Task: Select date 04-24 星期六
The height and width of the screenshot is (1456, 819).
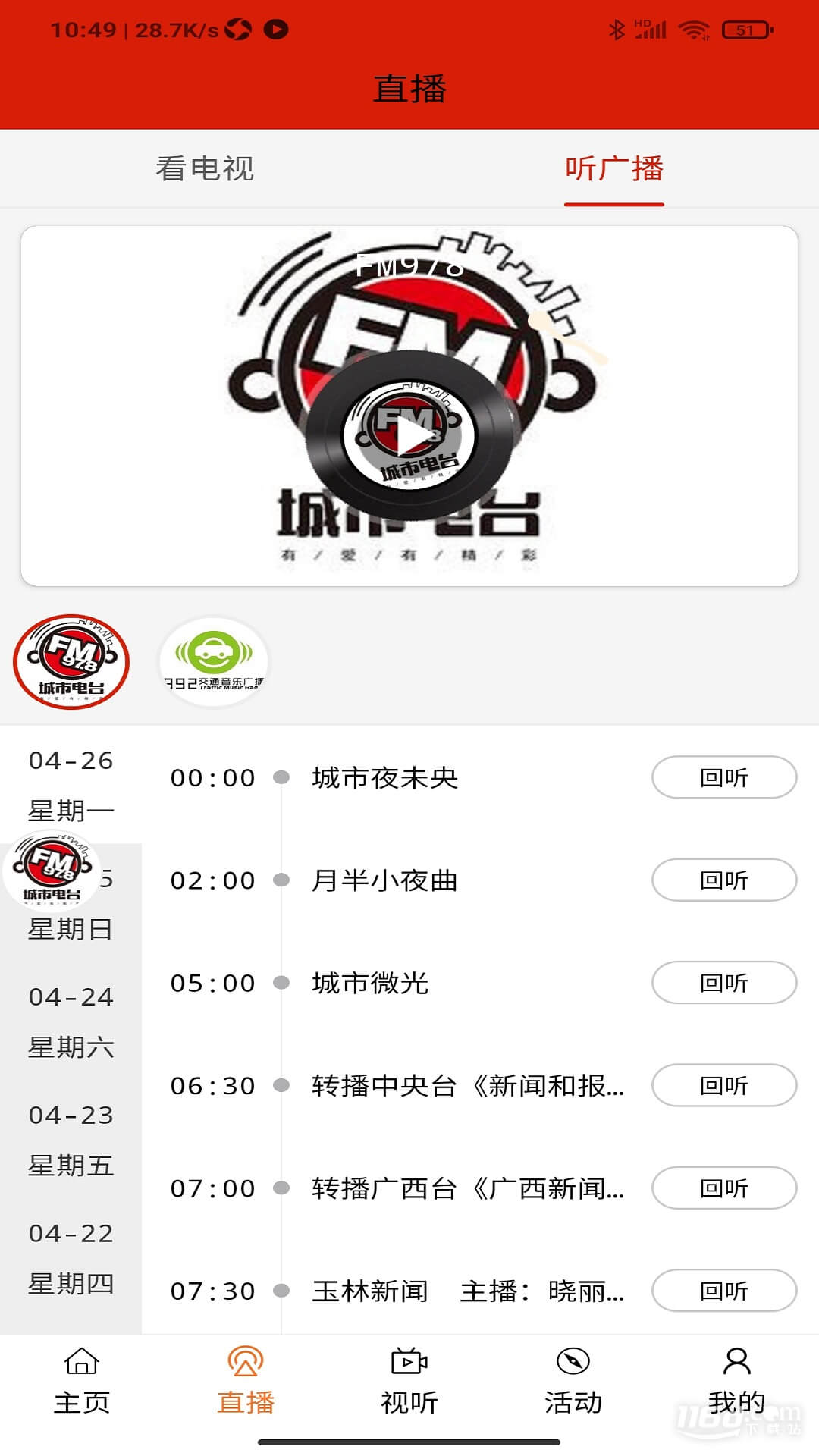Action: click(x=71, y=1021)
